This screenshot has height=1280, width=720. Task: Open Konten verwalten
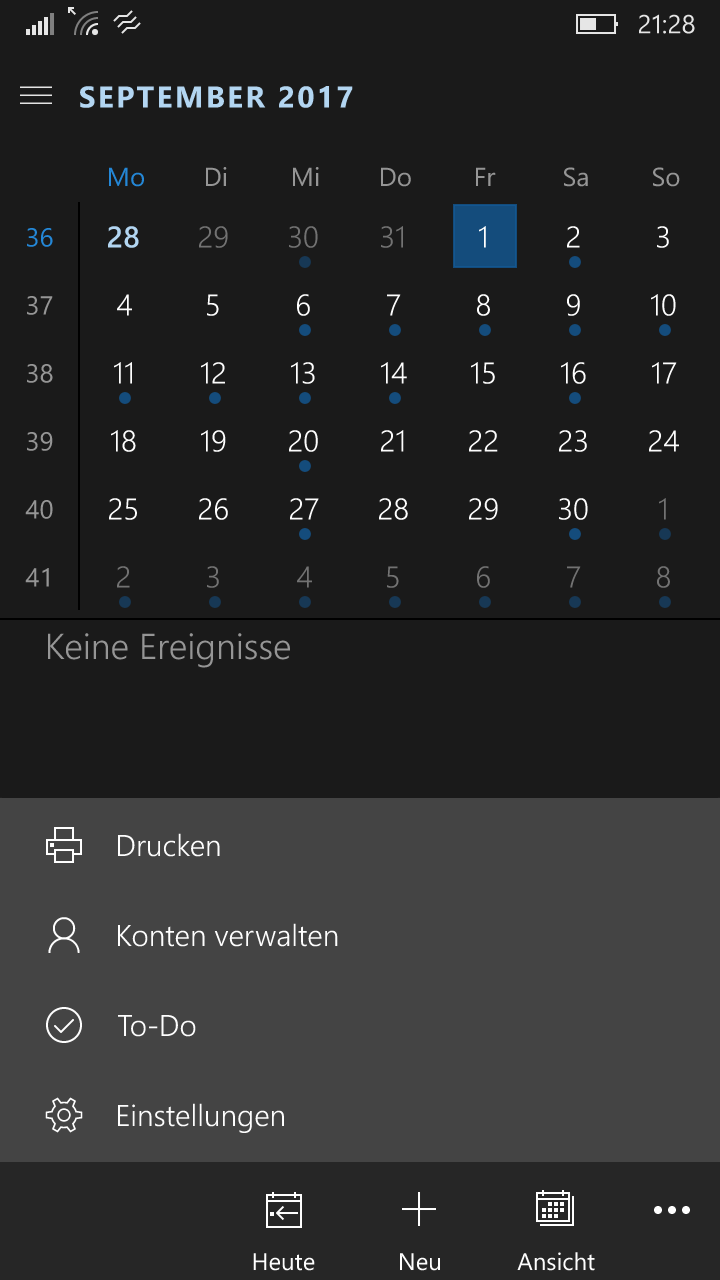tap(360, 936)
